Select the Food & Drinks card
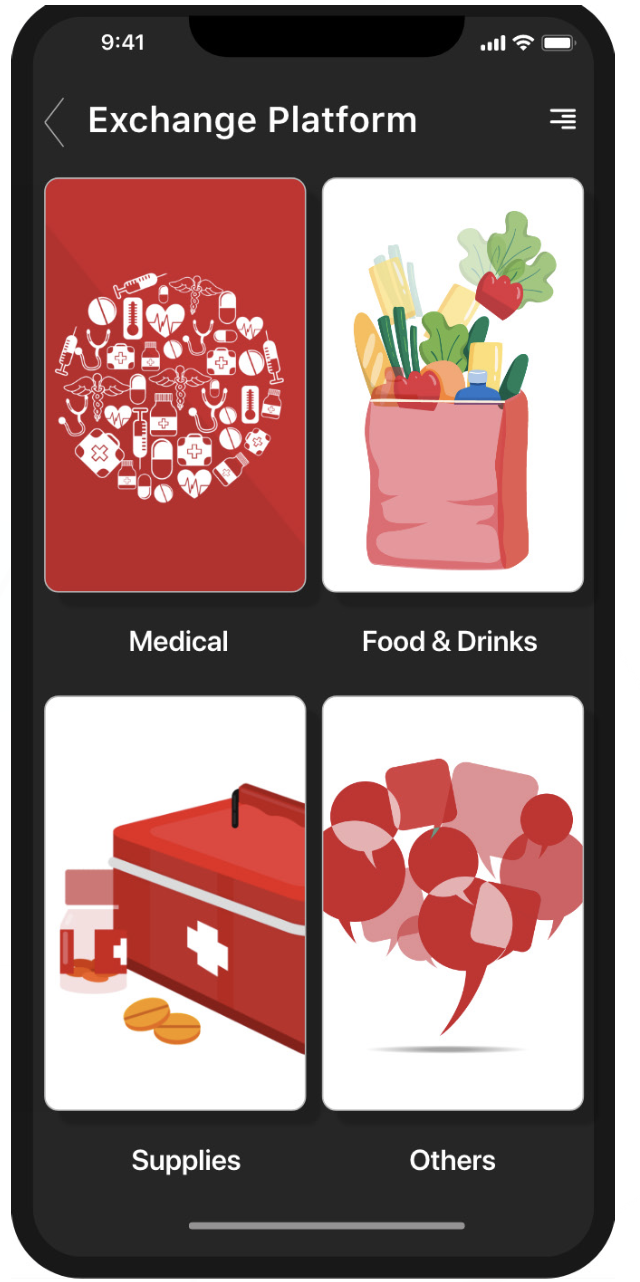The height and width of the screenshot is (1282, 640). coord(453,385)
